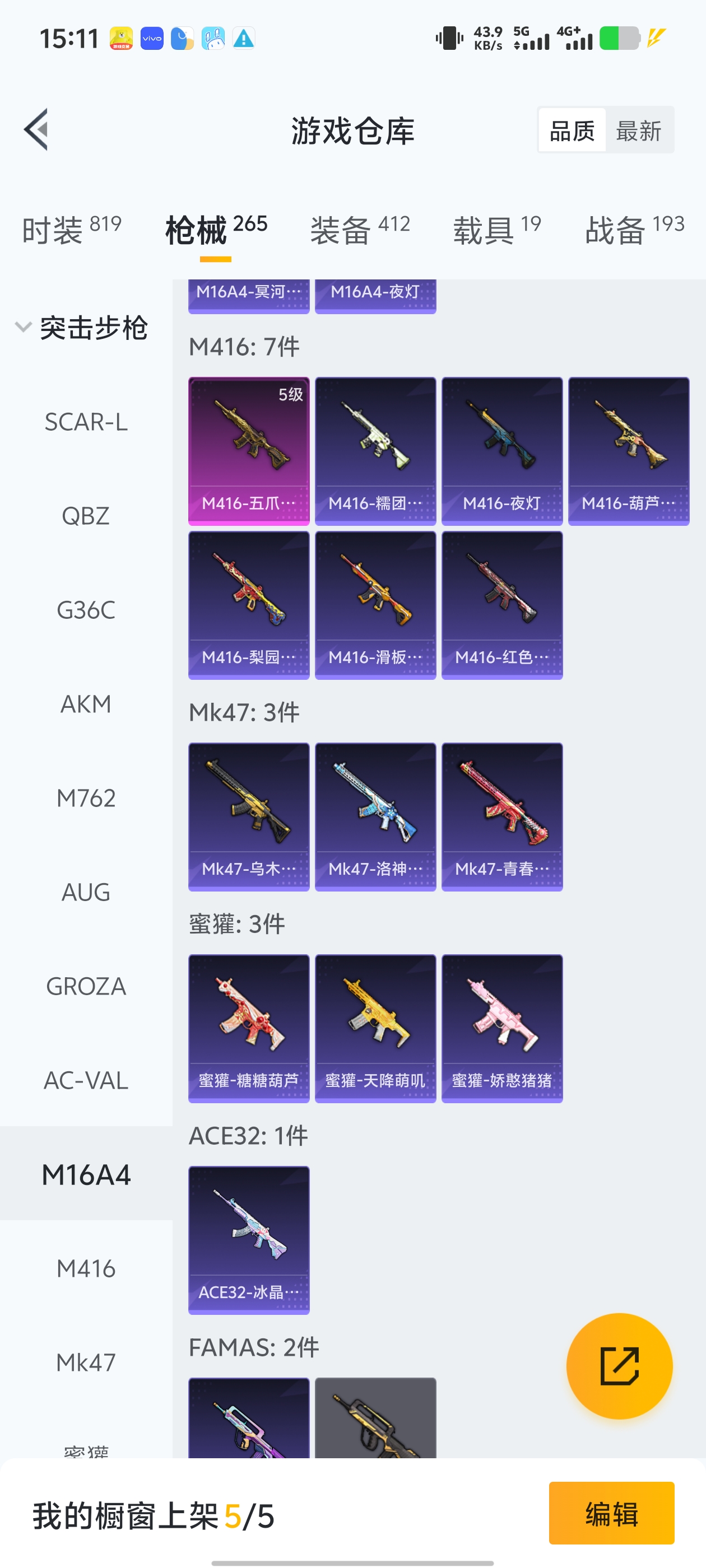Collapse the 突击步枪 category
Image resolution: width=706 pixels, height=1568 pixels.
[24, 328]
